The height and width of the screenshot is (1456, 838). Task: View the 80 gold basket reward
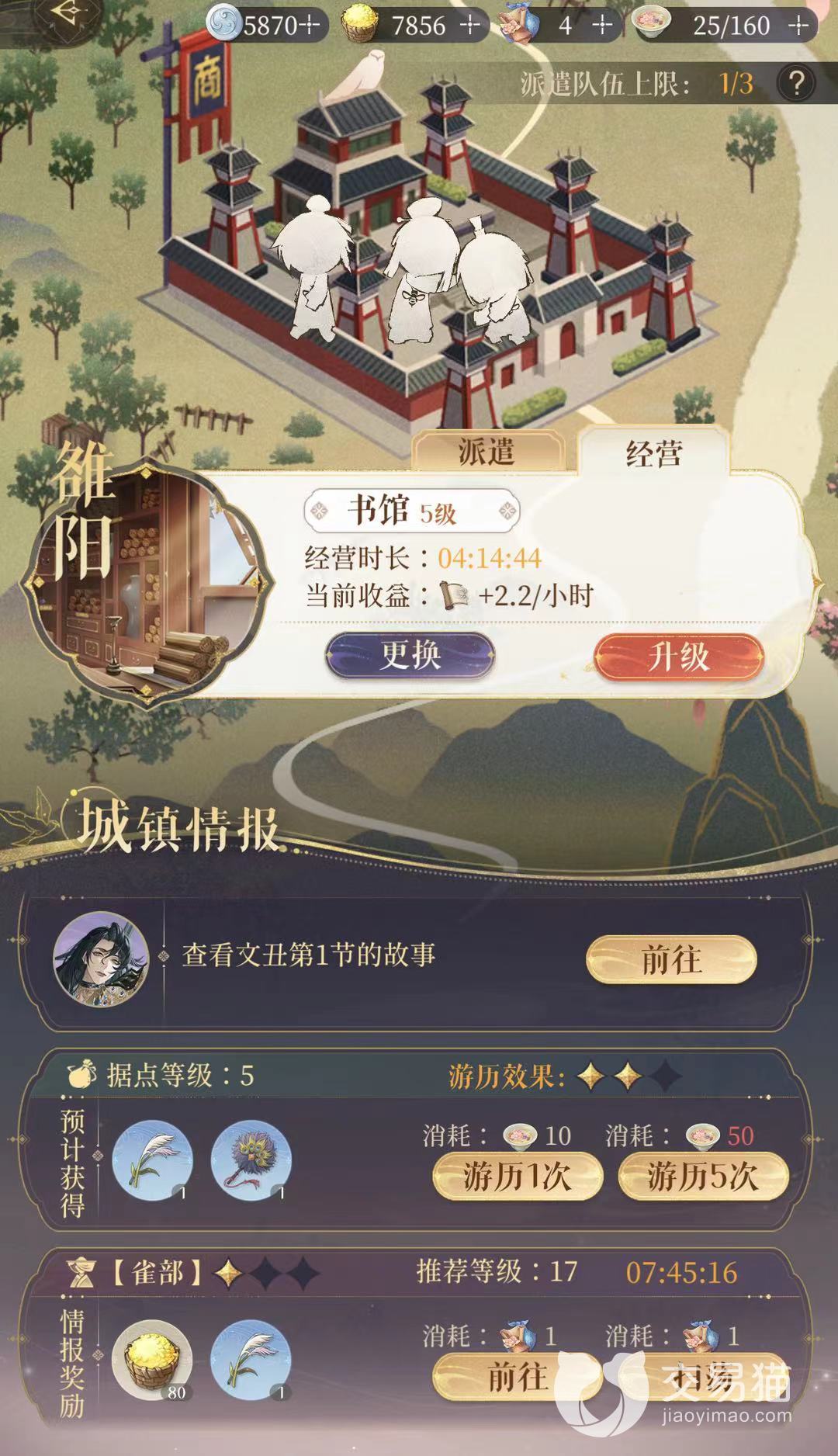point(153,1361)
